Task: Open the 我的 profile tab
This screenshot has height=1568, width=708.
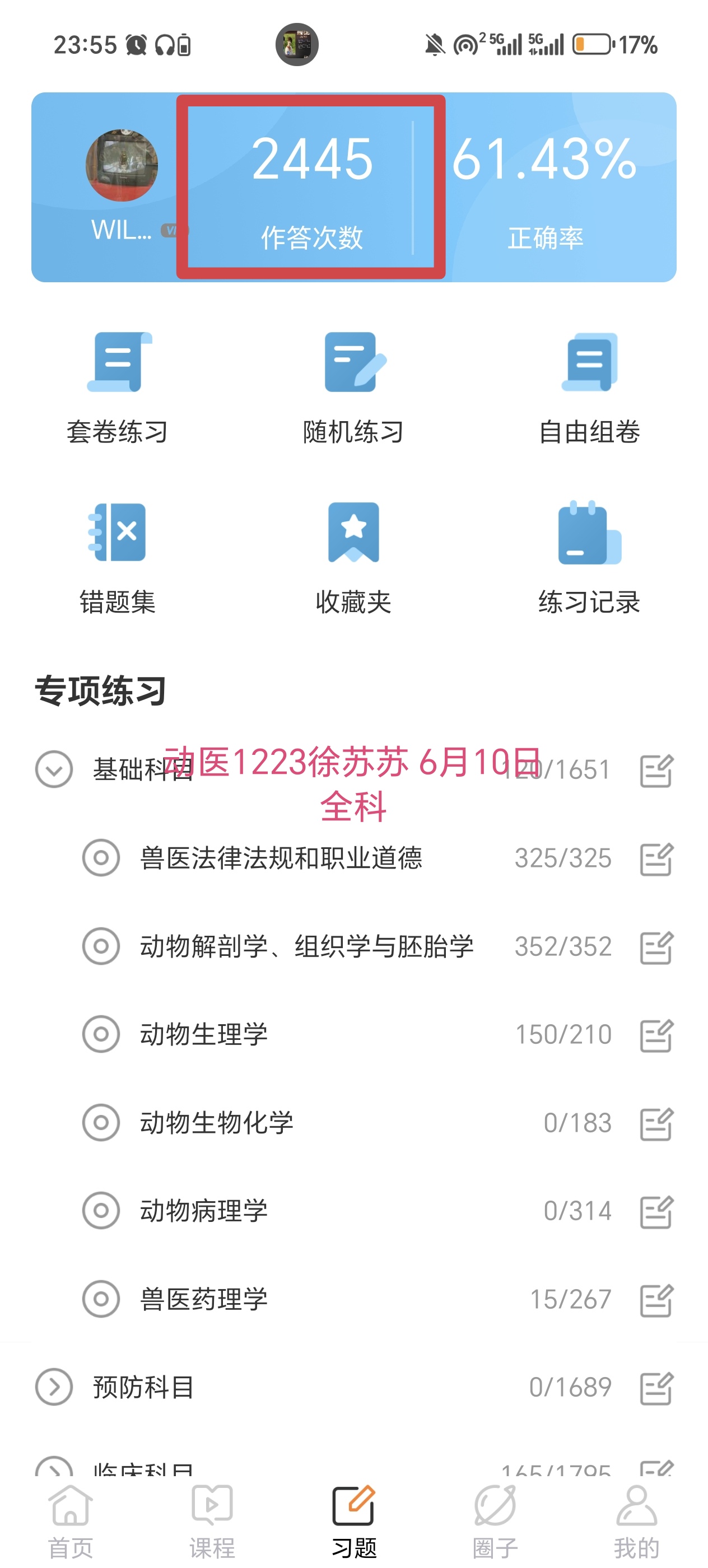Action: pos(636,1521)
